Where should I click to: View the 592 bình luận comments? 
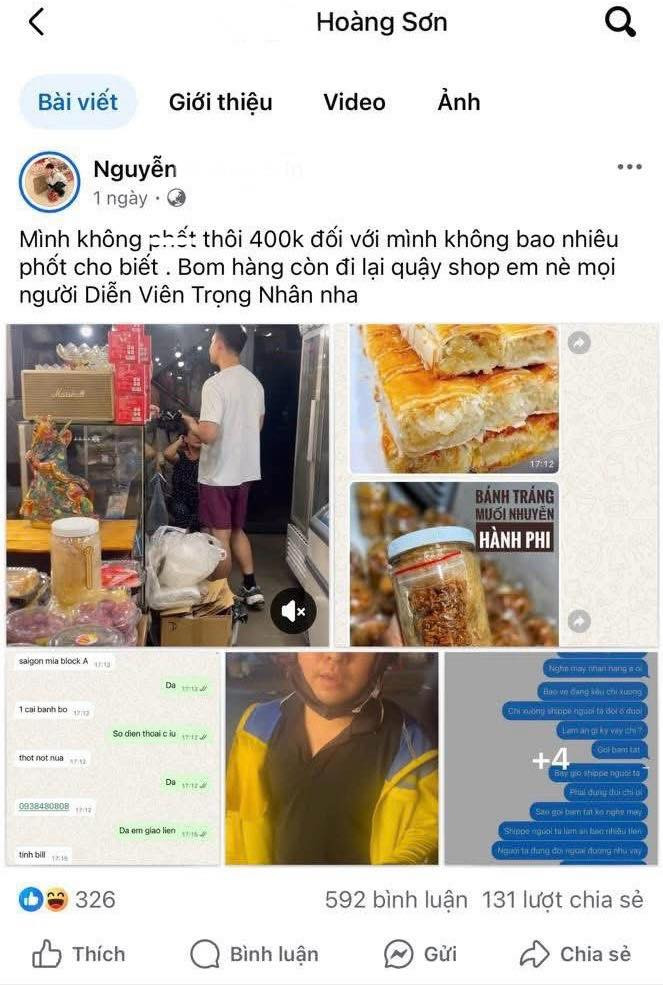[x=396, y=900]
